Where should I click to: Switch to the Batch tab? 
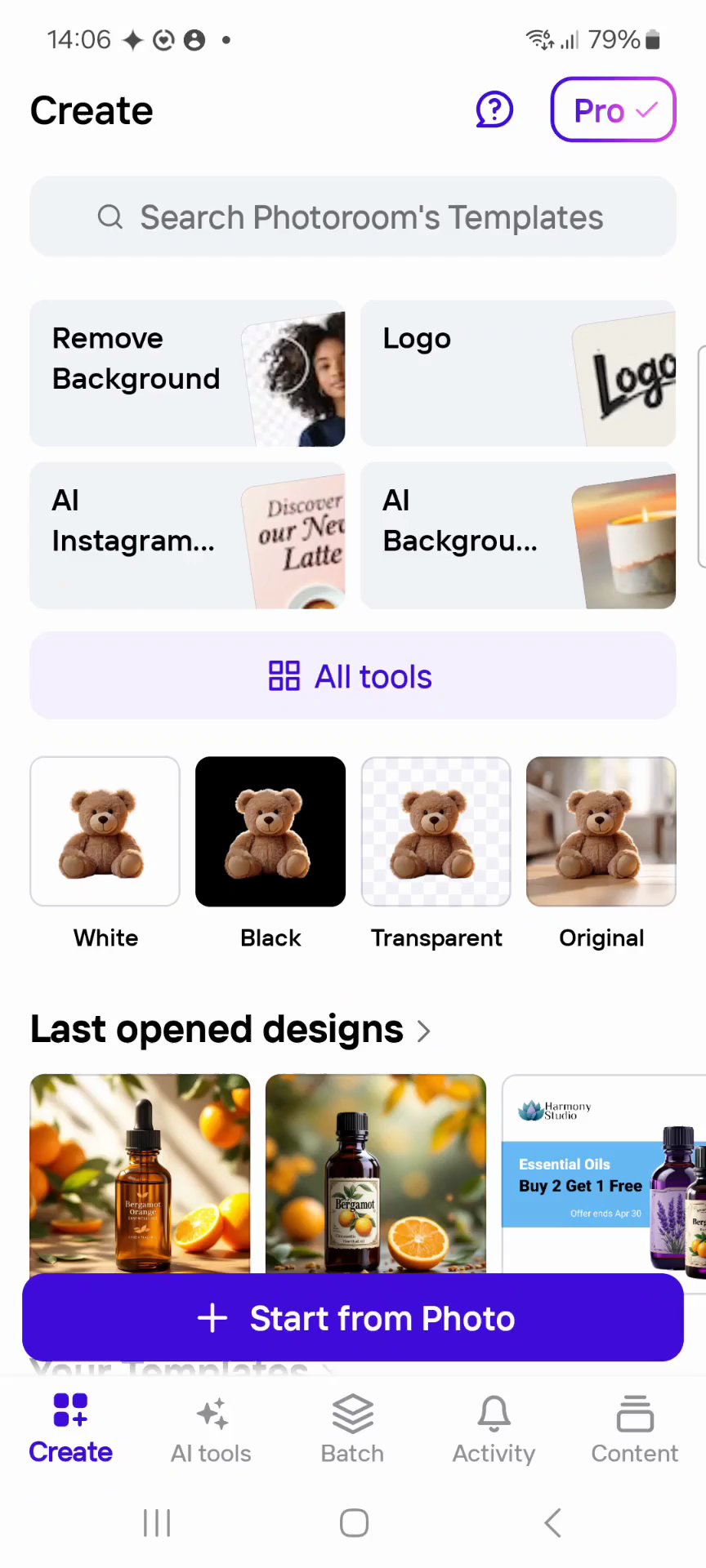(352, 1430)
